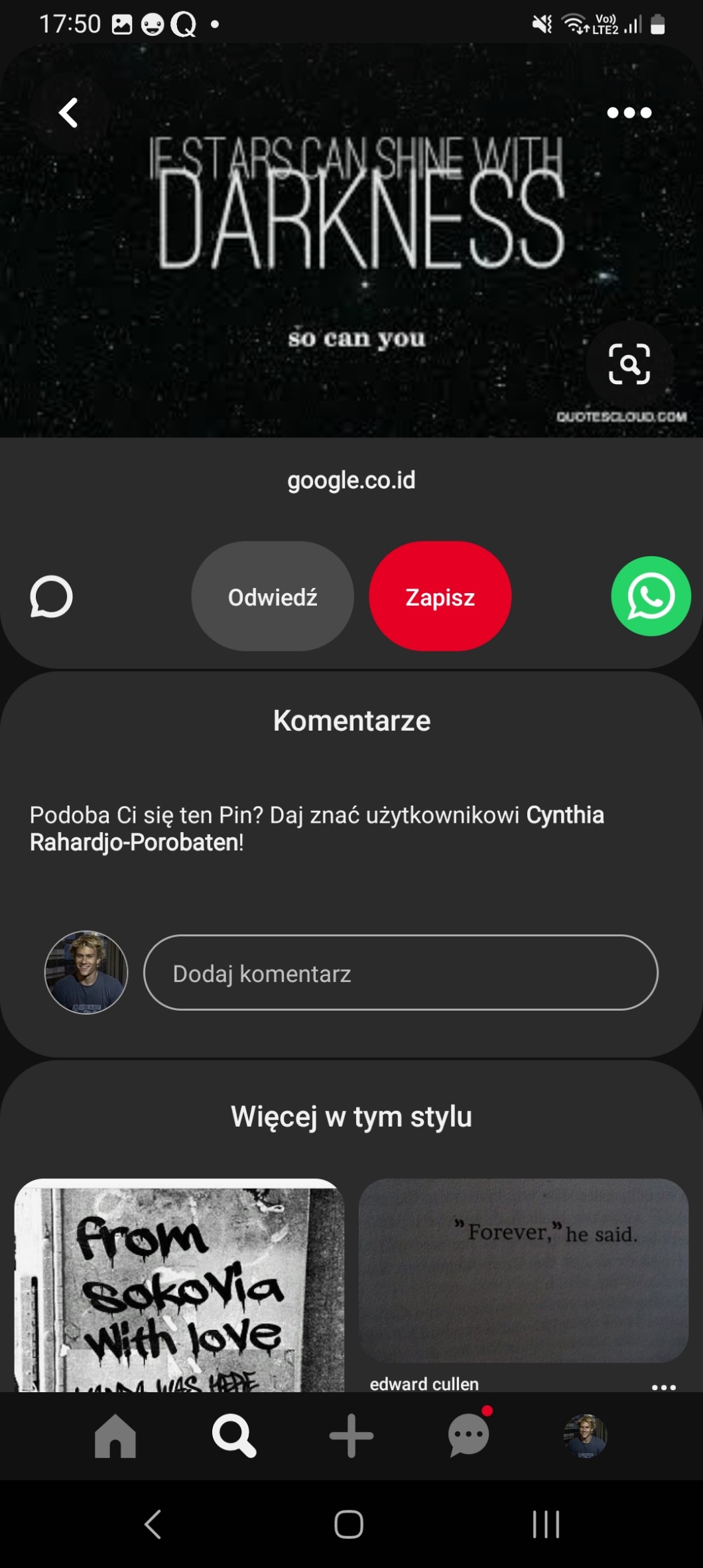Screen dimensions: 703x1568
Task: Open the three-dot options menu on Pin
Action: click(629, 113)
